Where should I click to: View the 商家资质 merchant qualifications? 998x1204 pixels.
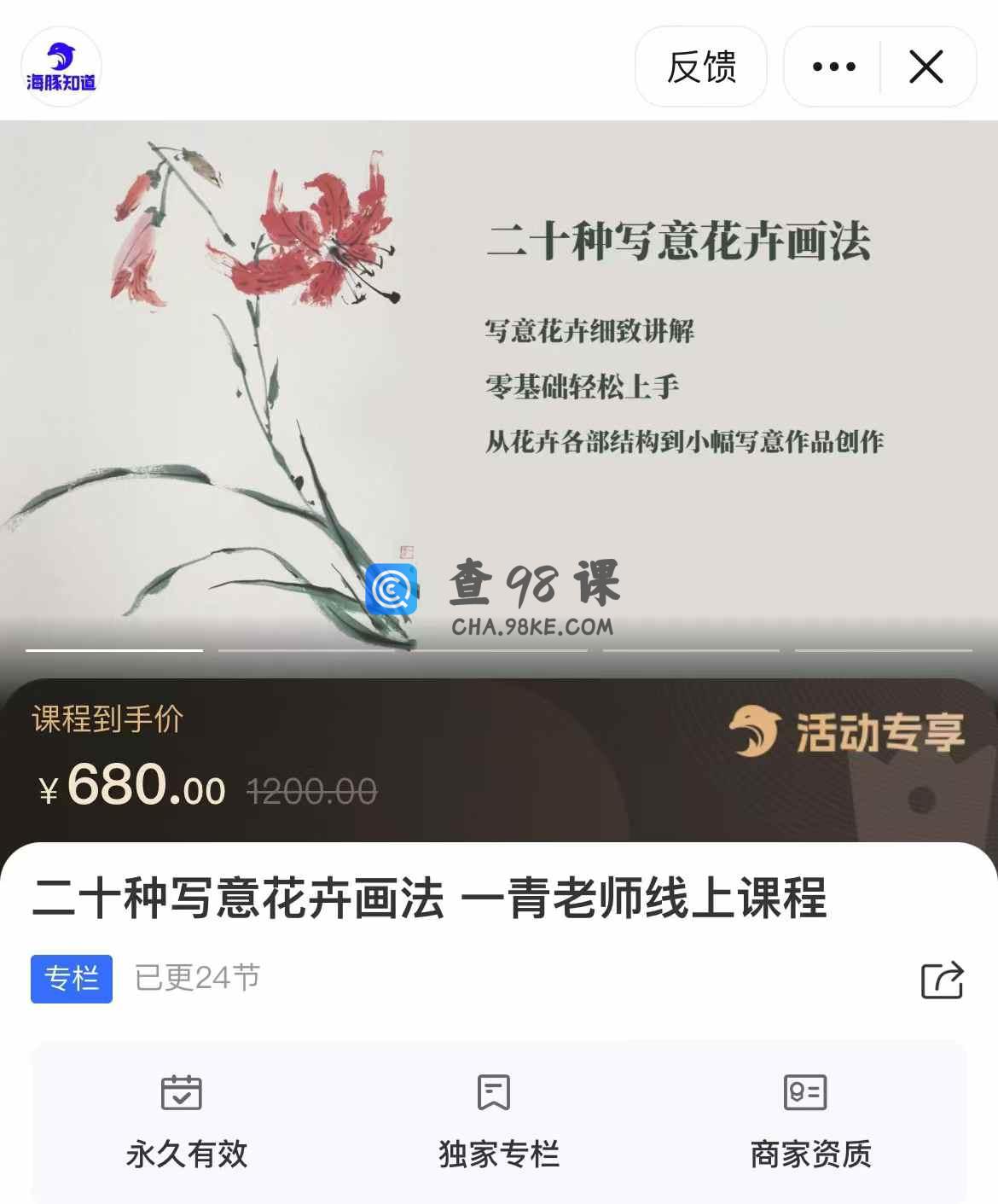(x=809, y=1121)
